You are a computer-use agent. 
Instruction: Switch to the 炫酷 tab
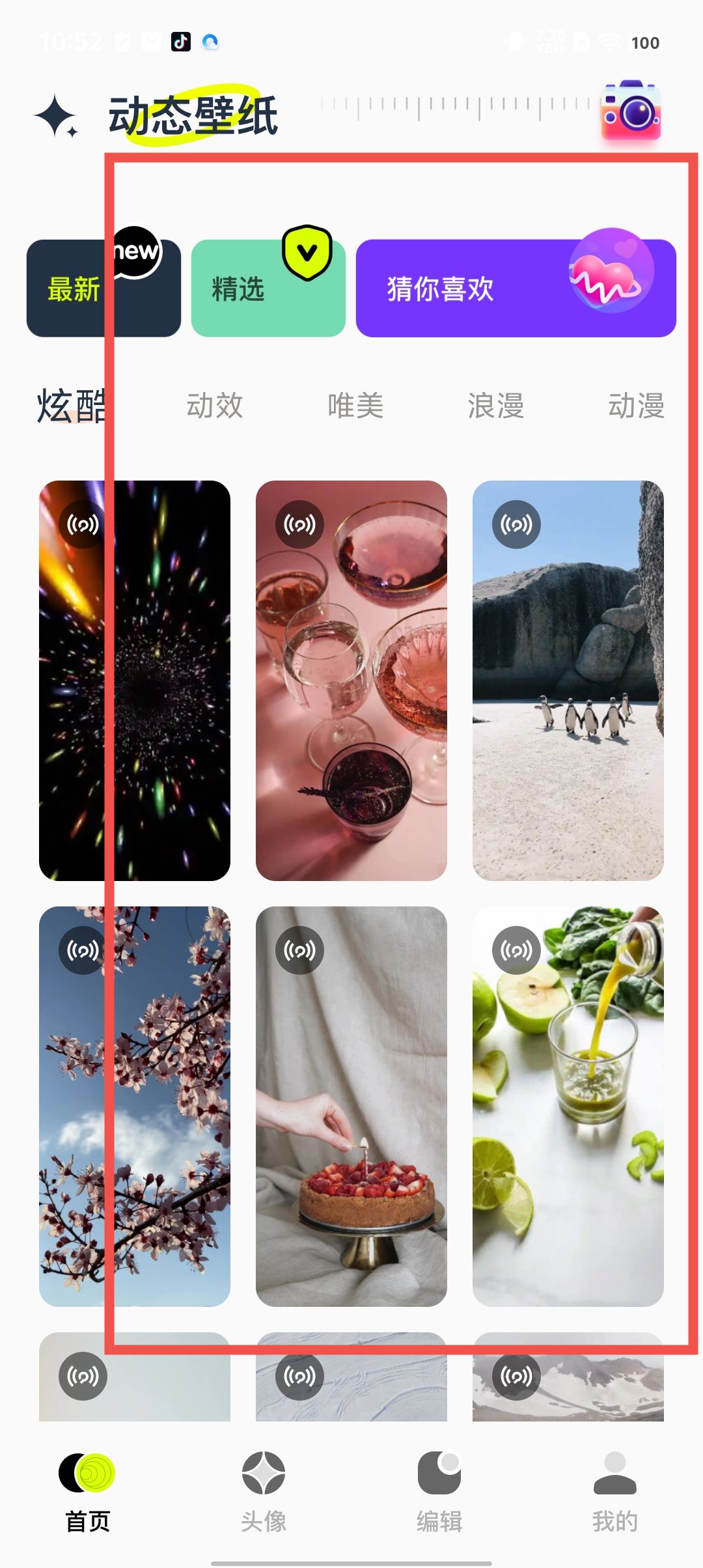(72, 406)
